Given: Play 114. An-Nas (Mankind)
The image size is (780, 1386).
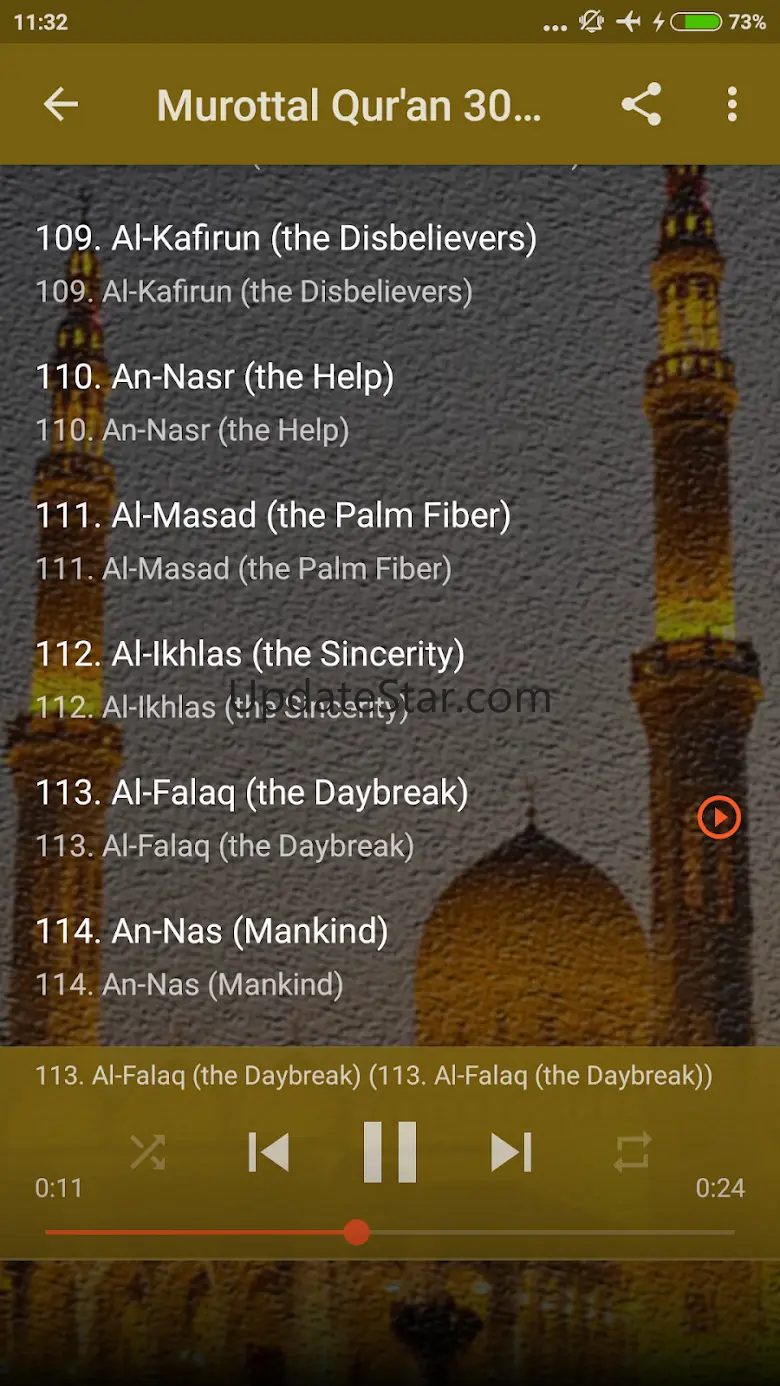Looking at the screenshot, I should point(390,957).
